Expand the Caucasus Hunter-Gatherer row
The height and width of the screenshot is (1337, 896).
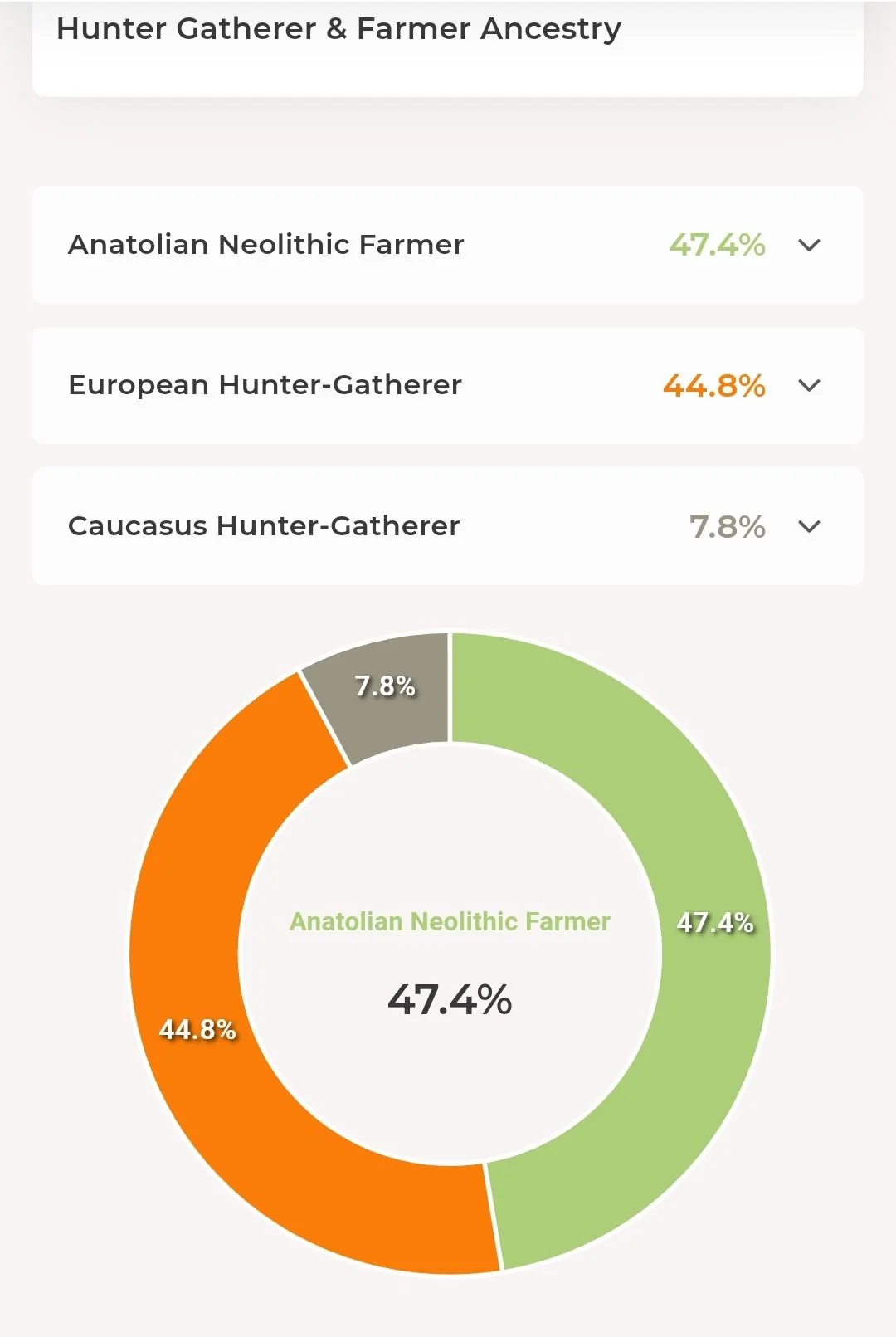click(x=809, y=527)
